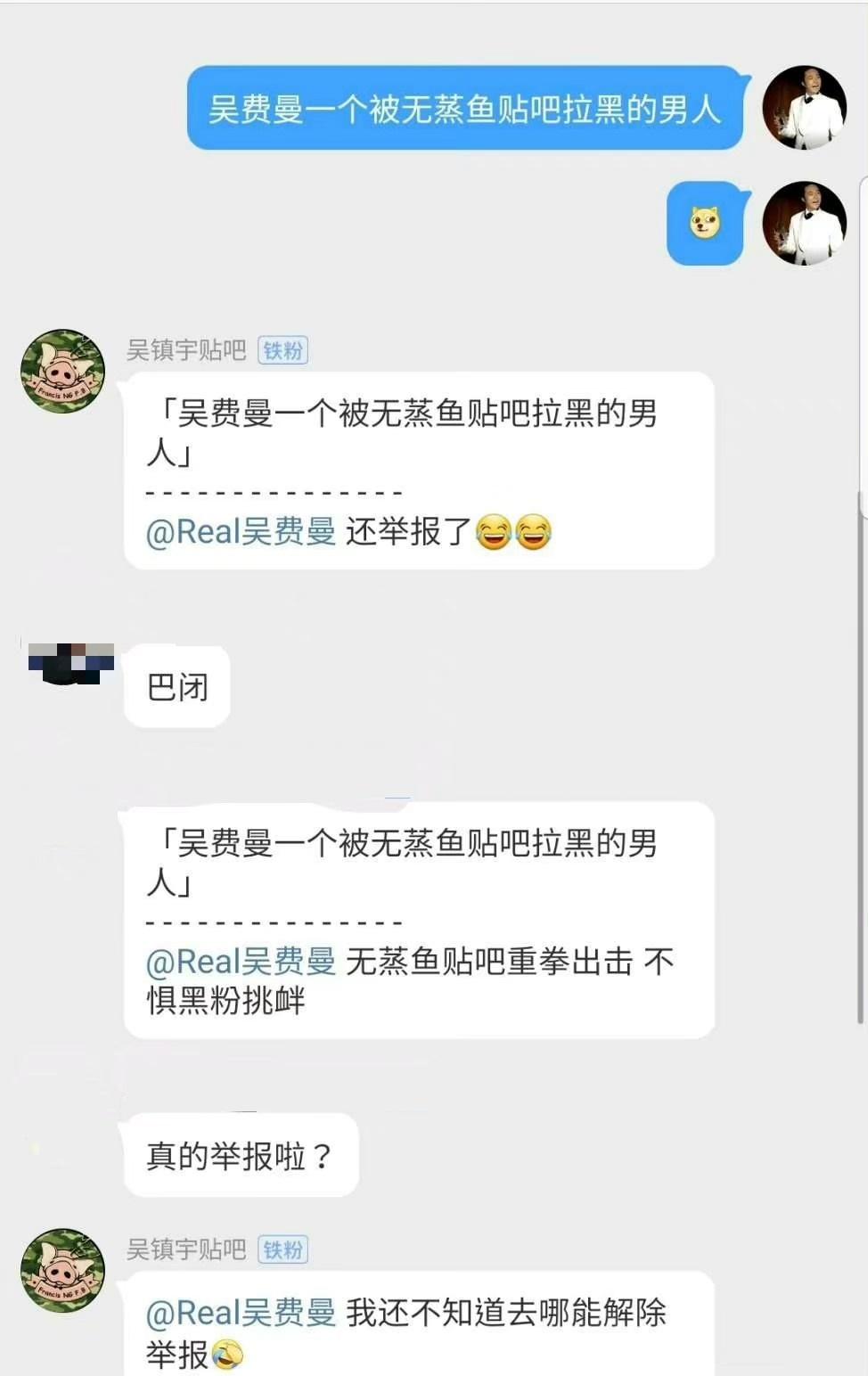Click the 铁粉 badge in the bottom message group
This screenshot has height=1376, width=868.
pos(284,1250)
